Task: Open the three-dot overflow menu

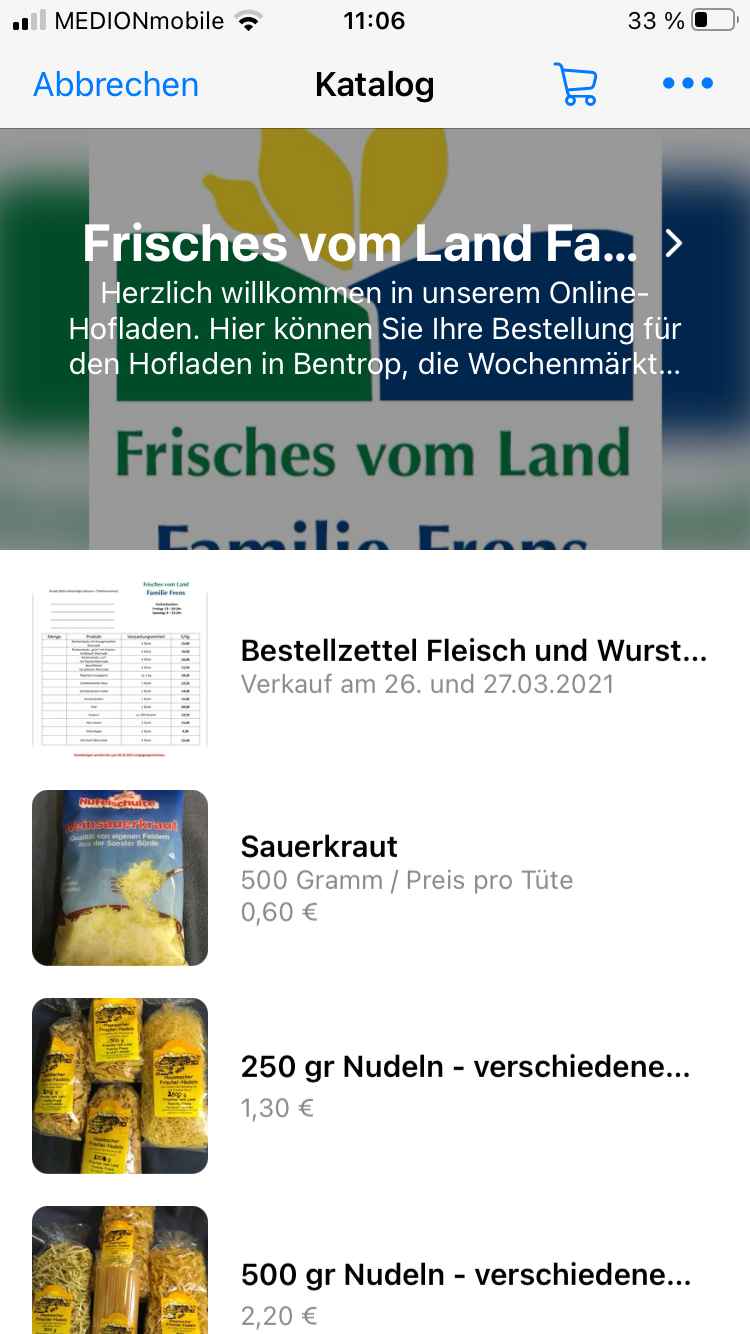Action: pyautogui.click(x=688, y=84)
